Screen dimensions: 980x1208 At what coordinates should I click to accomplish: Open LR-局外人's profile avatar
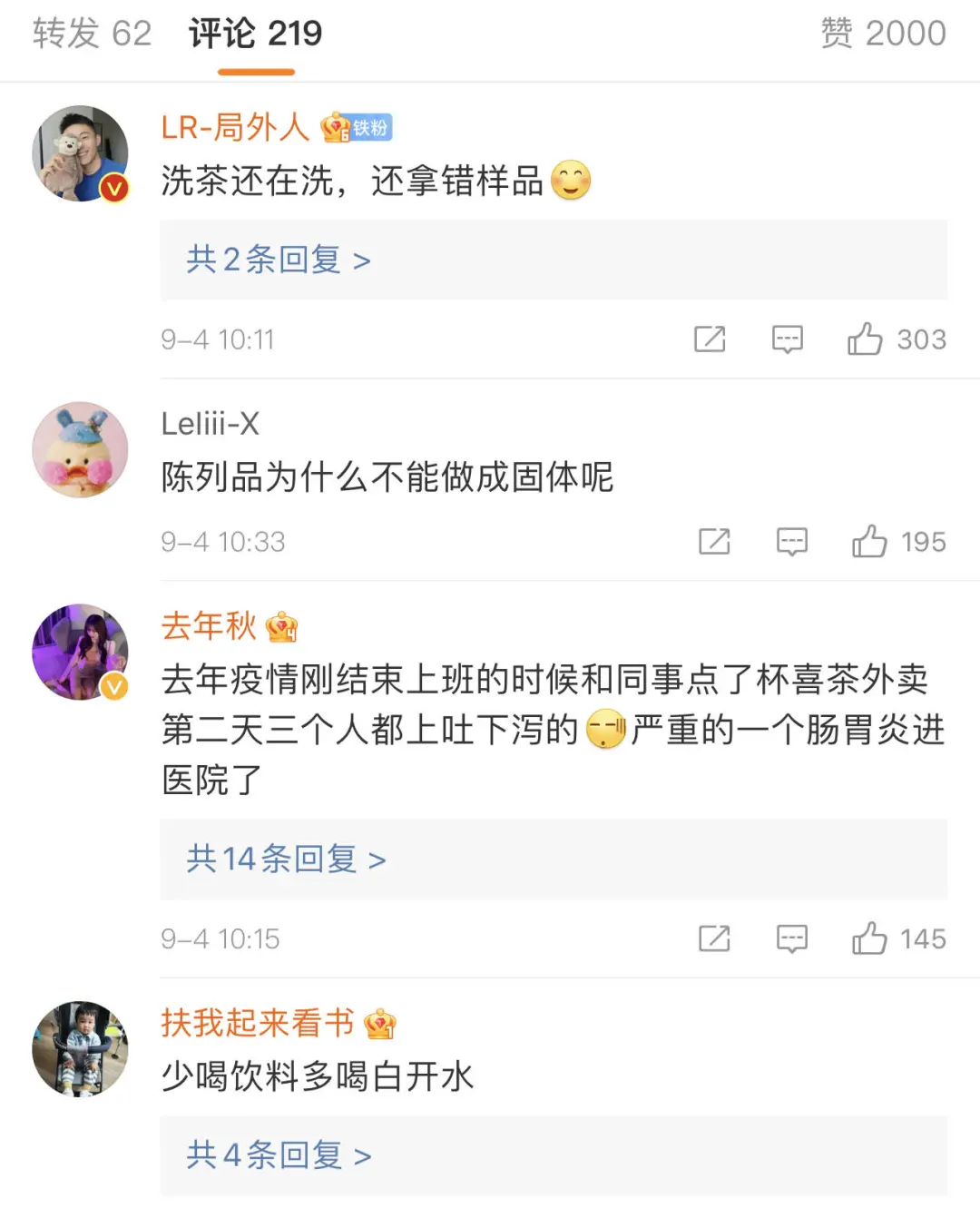coord(80,153)
